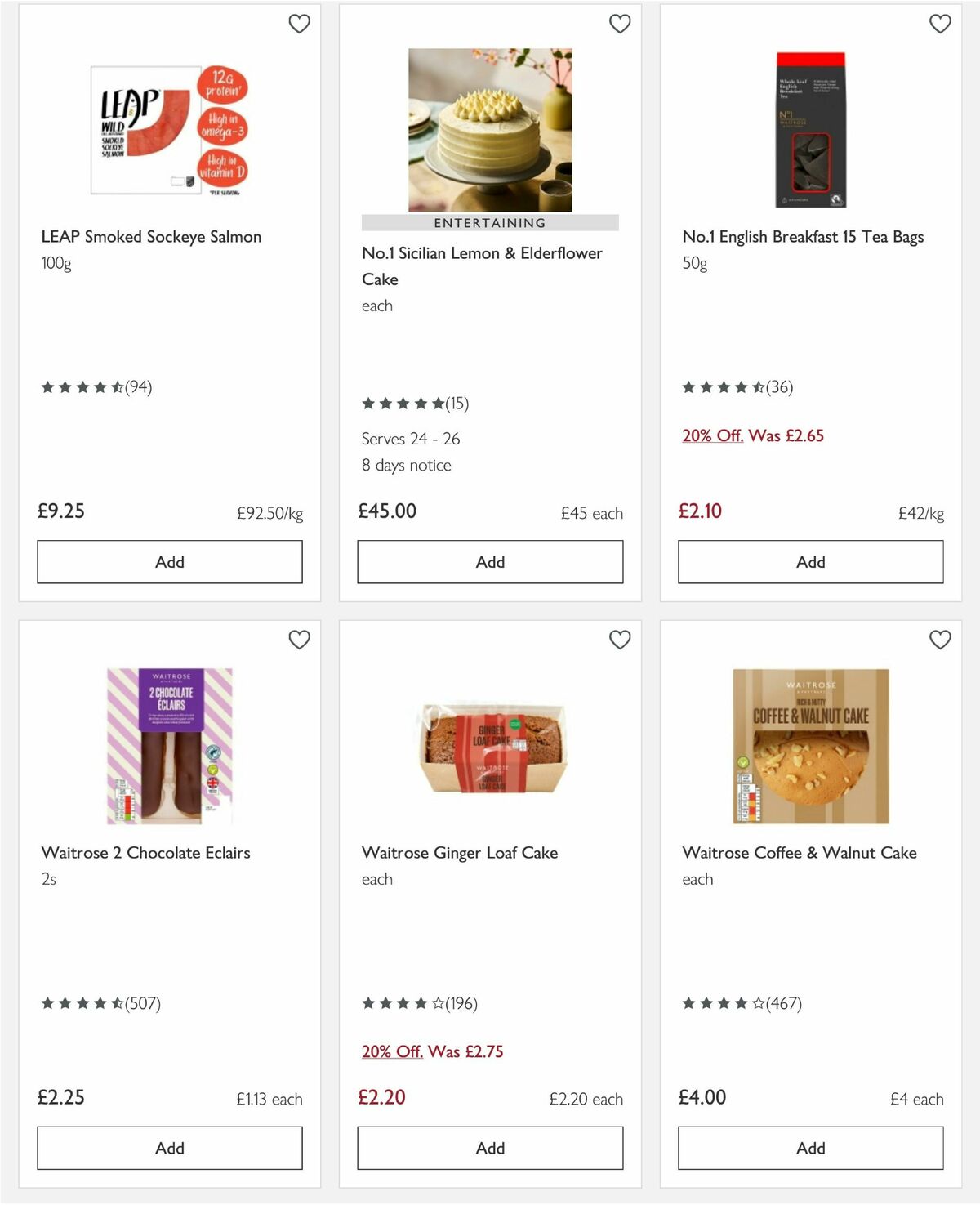The image size is (980, 1205).
Task: Click the heart icon on Waitrose 2 Chocolate Eclairs
Action: point(300,640)
